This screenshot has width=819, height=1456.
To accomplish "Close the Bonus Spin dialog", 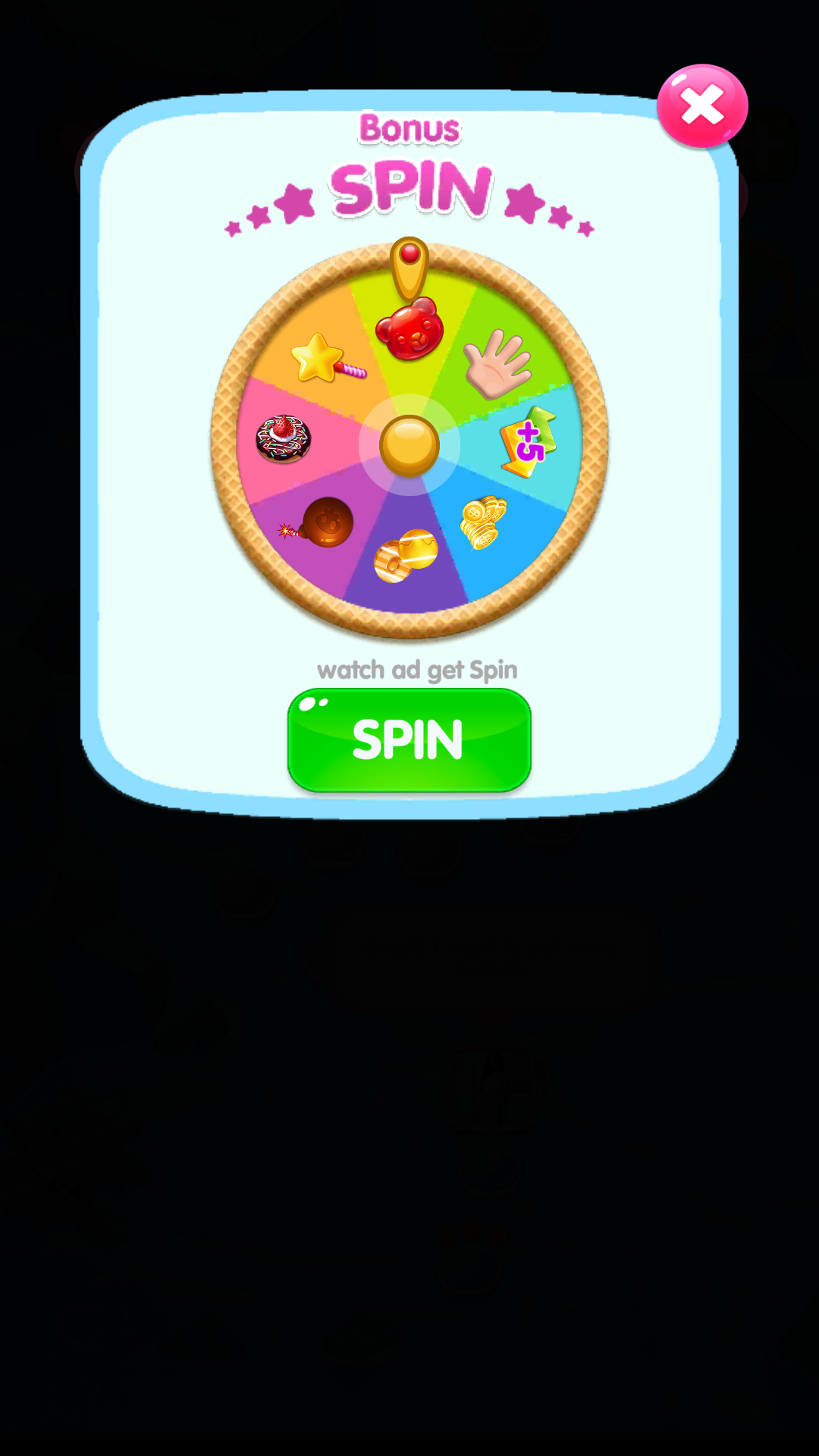I will pos(702,105).
